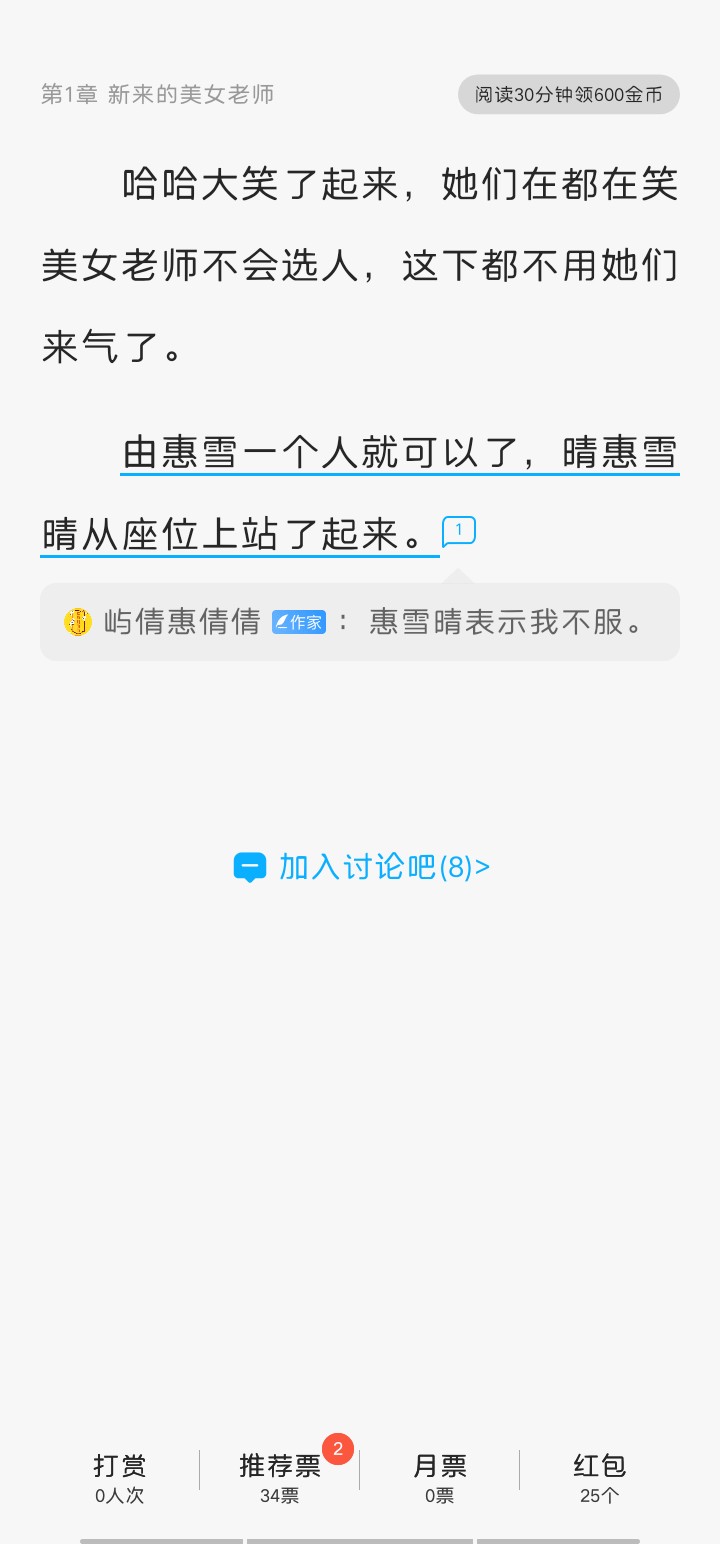The width and height of the screenshot is (720, 1544).
Task: Open the 月票 monthly ticket option
Action: [440, 1477]
